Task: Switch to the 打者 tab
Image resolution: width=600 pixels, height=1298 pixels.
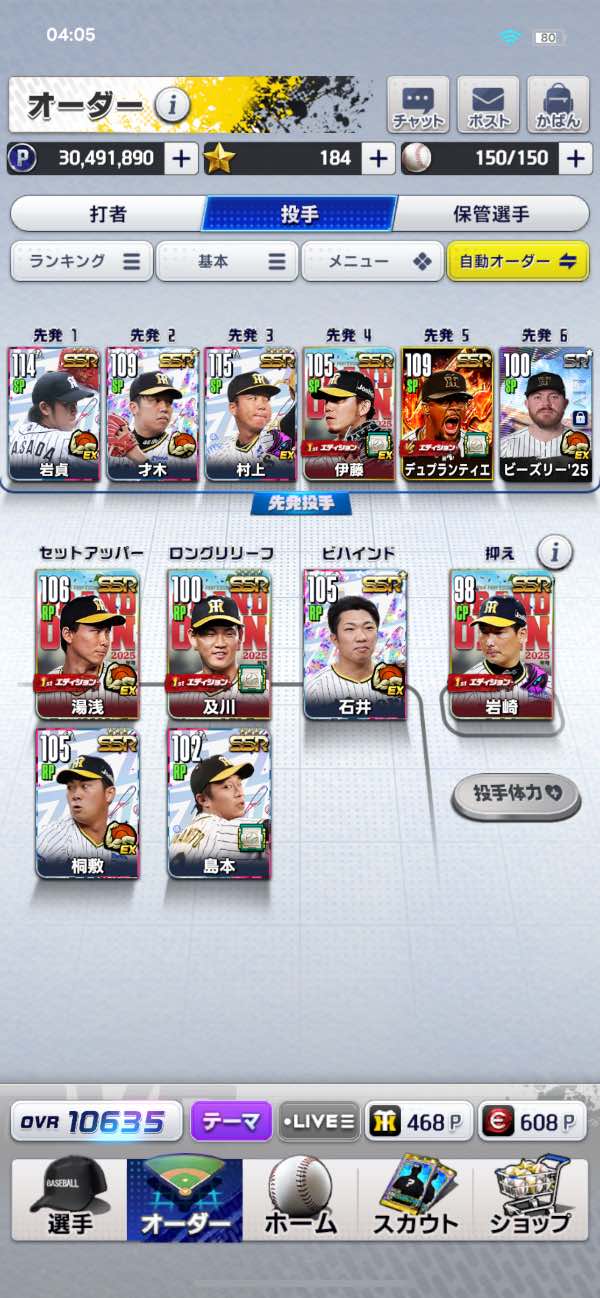Action: click(x=107, y=214)
